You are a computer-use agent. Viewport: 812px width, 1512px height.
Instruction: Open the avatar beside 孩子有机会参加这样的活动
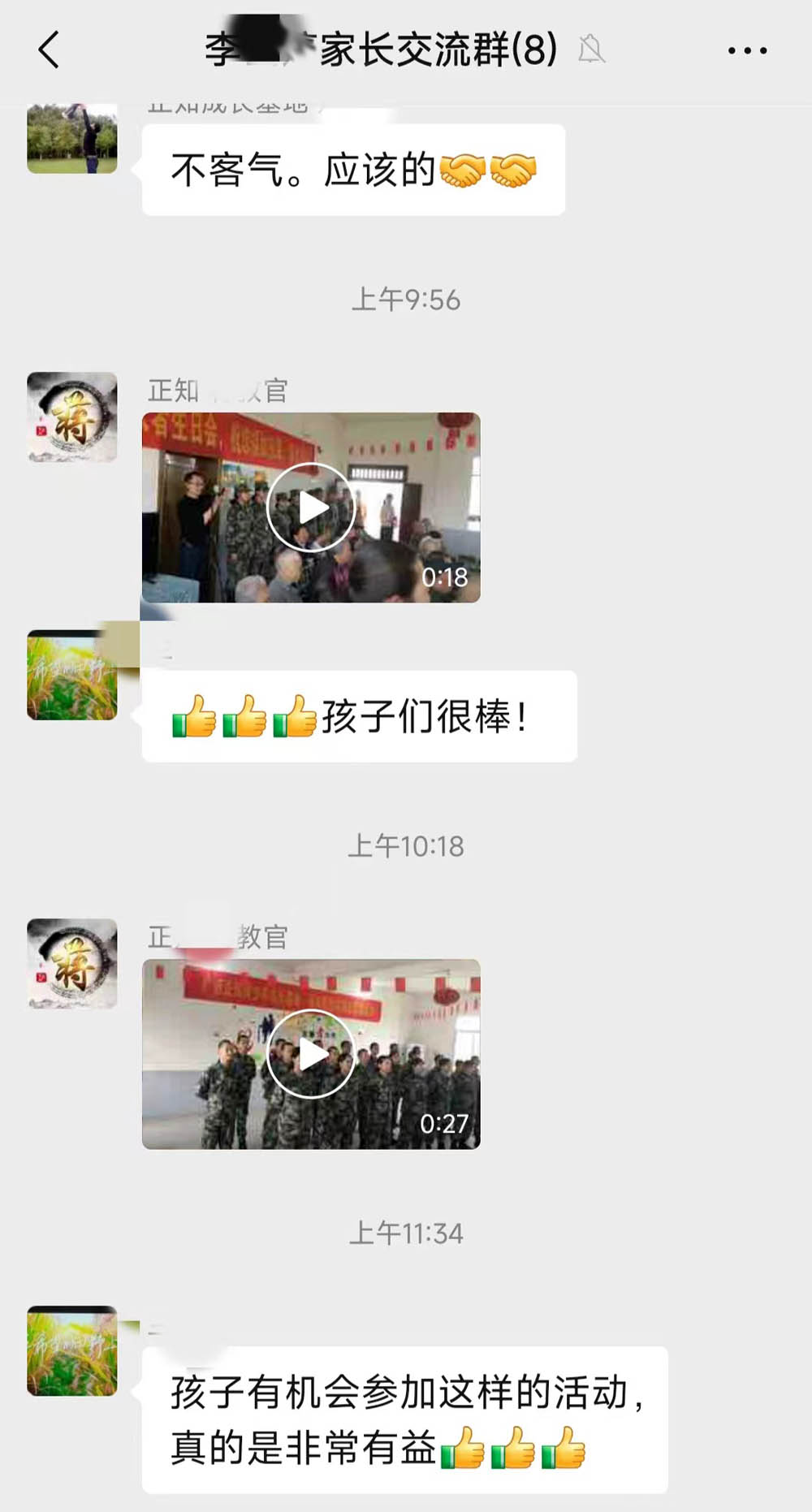(x=72, y=1350)
